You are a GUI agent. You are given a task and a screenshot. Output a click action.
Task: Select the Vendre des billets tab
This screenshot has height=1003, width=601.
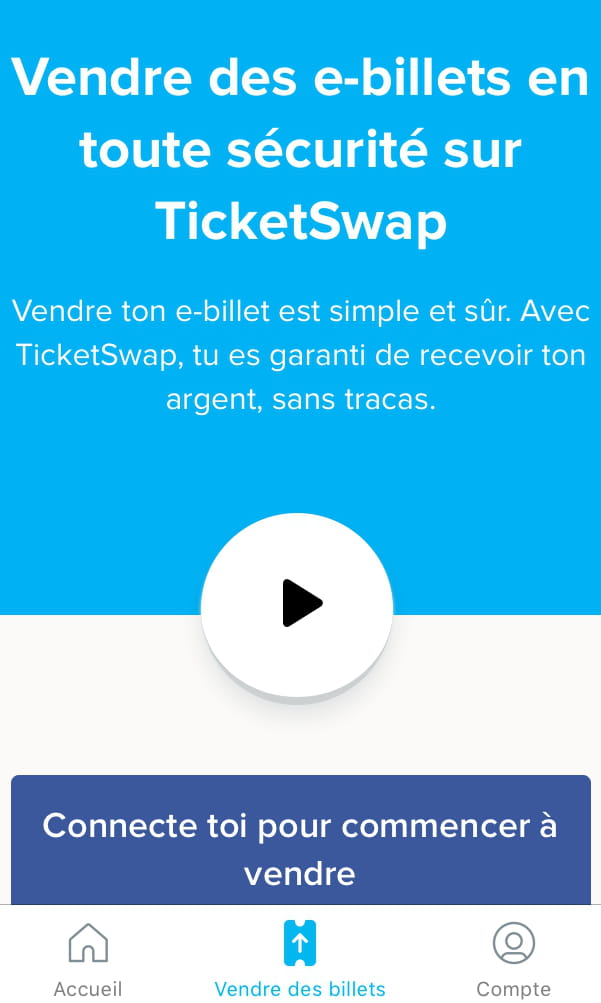[300, 958]
